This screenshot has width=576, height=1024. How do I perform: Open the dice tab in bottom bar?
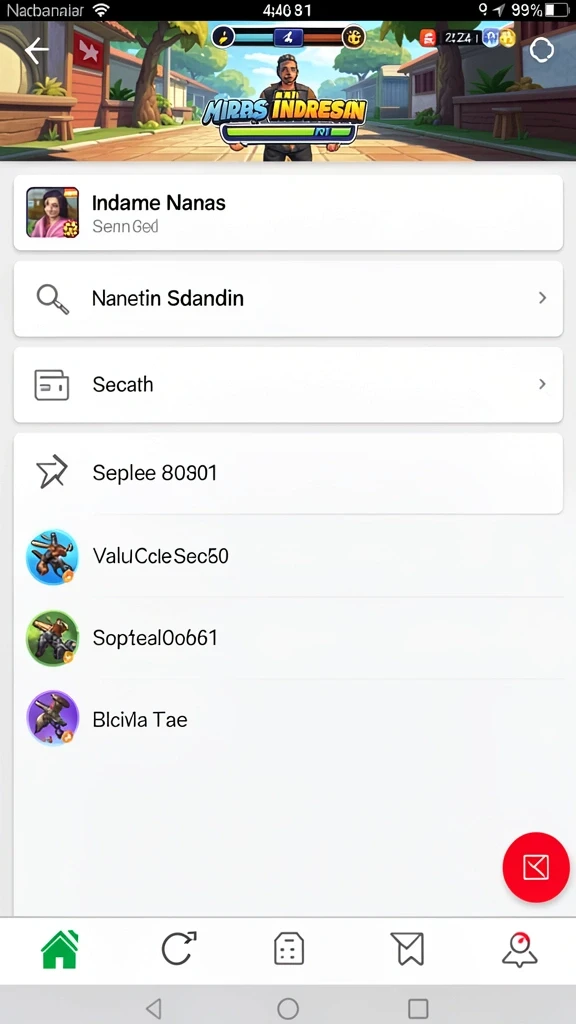click(289, 949)
